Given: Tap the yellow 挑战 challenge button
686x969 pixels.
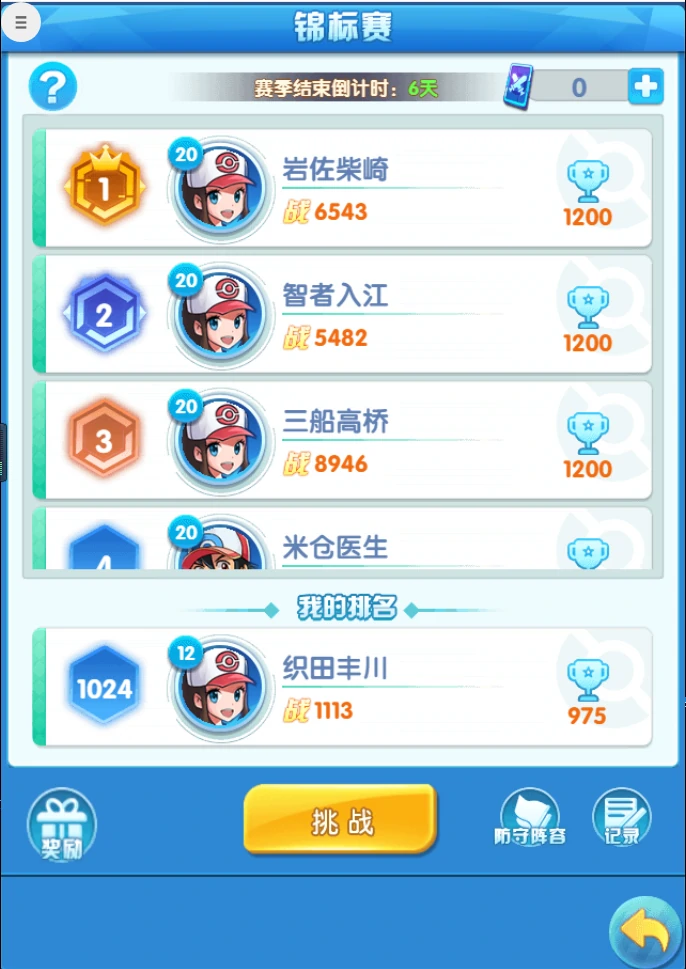Looking at the screenshot, I should [340, 821].
